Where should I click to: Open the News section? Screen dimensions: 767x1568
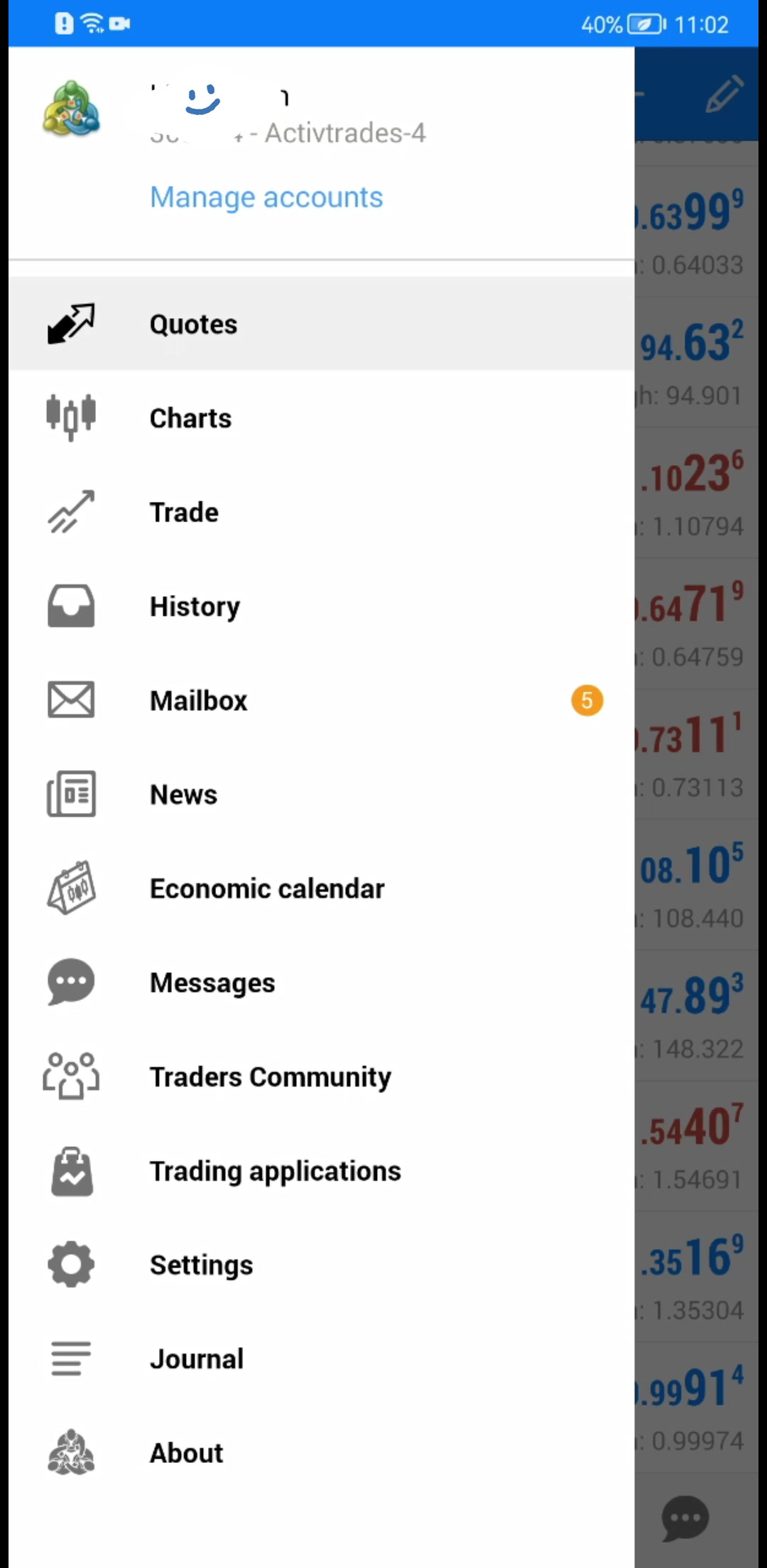click(183, 795)
